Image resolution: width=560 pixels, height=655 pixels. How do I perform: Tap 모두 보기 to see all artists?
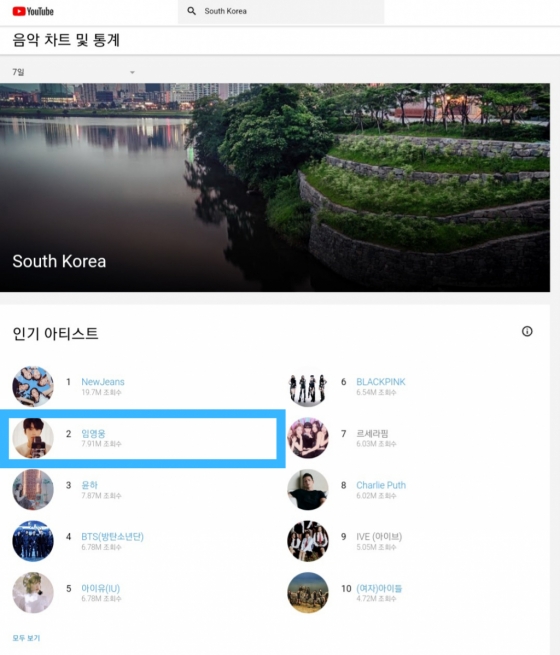coord(26,638)
